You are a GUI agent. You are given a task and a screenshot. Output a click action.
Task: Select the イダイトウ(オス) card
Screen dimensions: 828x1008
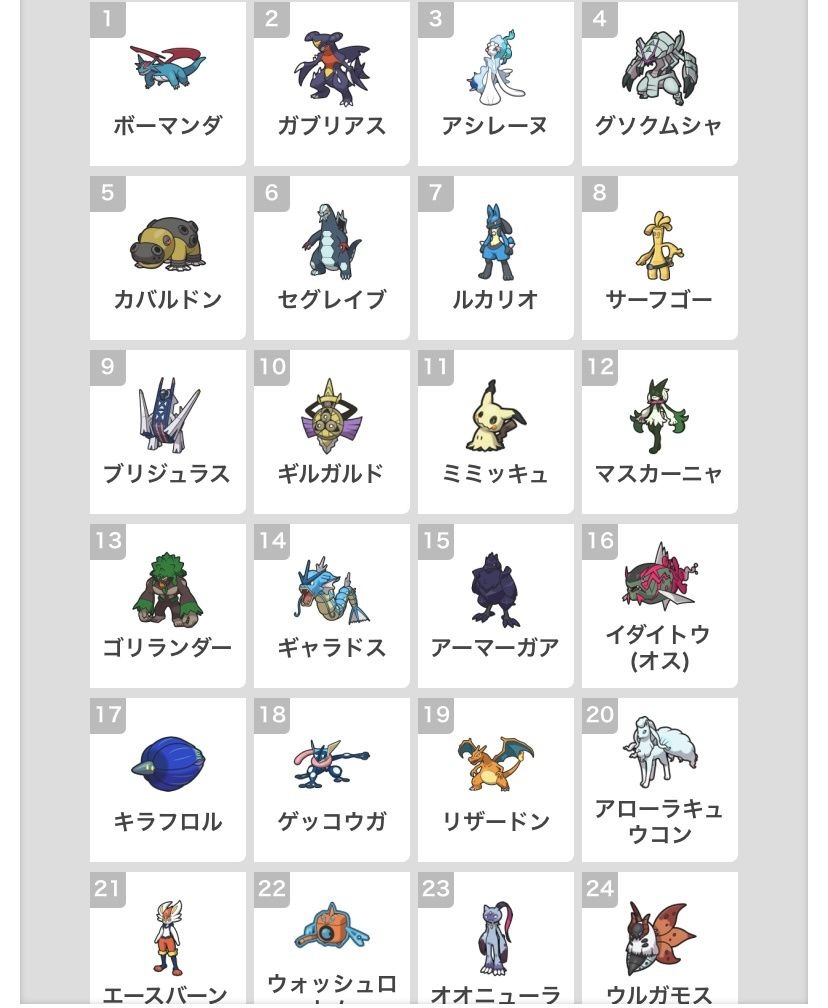point(660,606)
